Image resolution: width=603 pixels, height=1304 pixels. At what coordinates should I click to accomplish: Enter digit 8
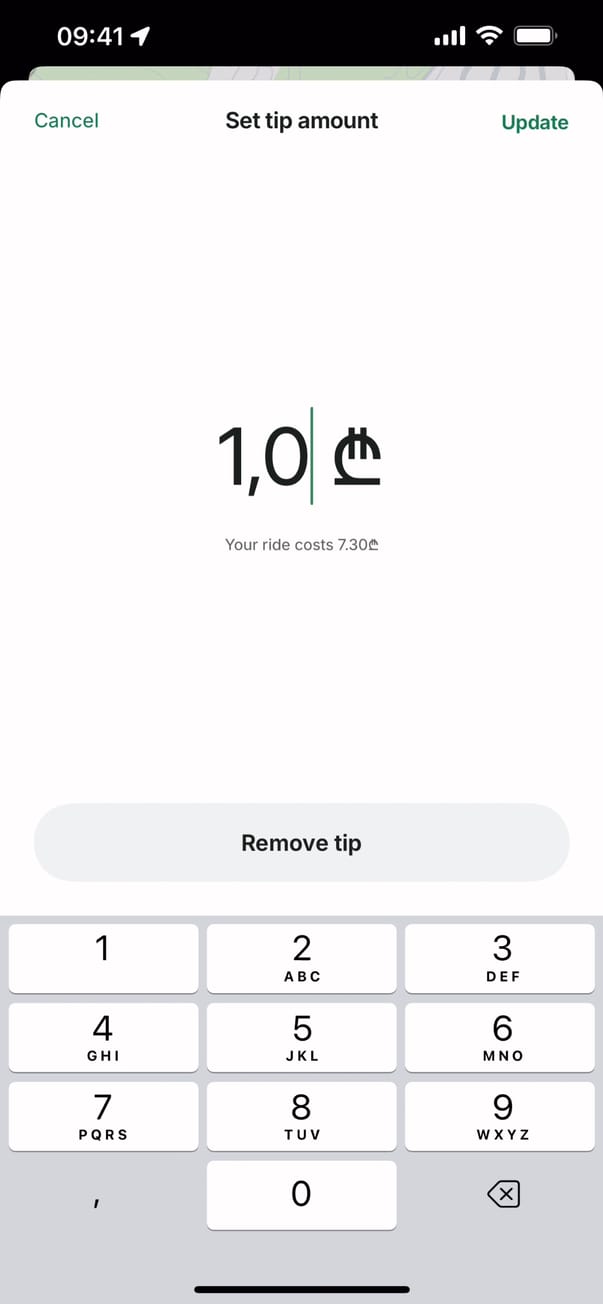[301, 1116]
